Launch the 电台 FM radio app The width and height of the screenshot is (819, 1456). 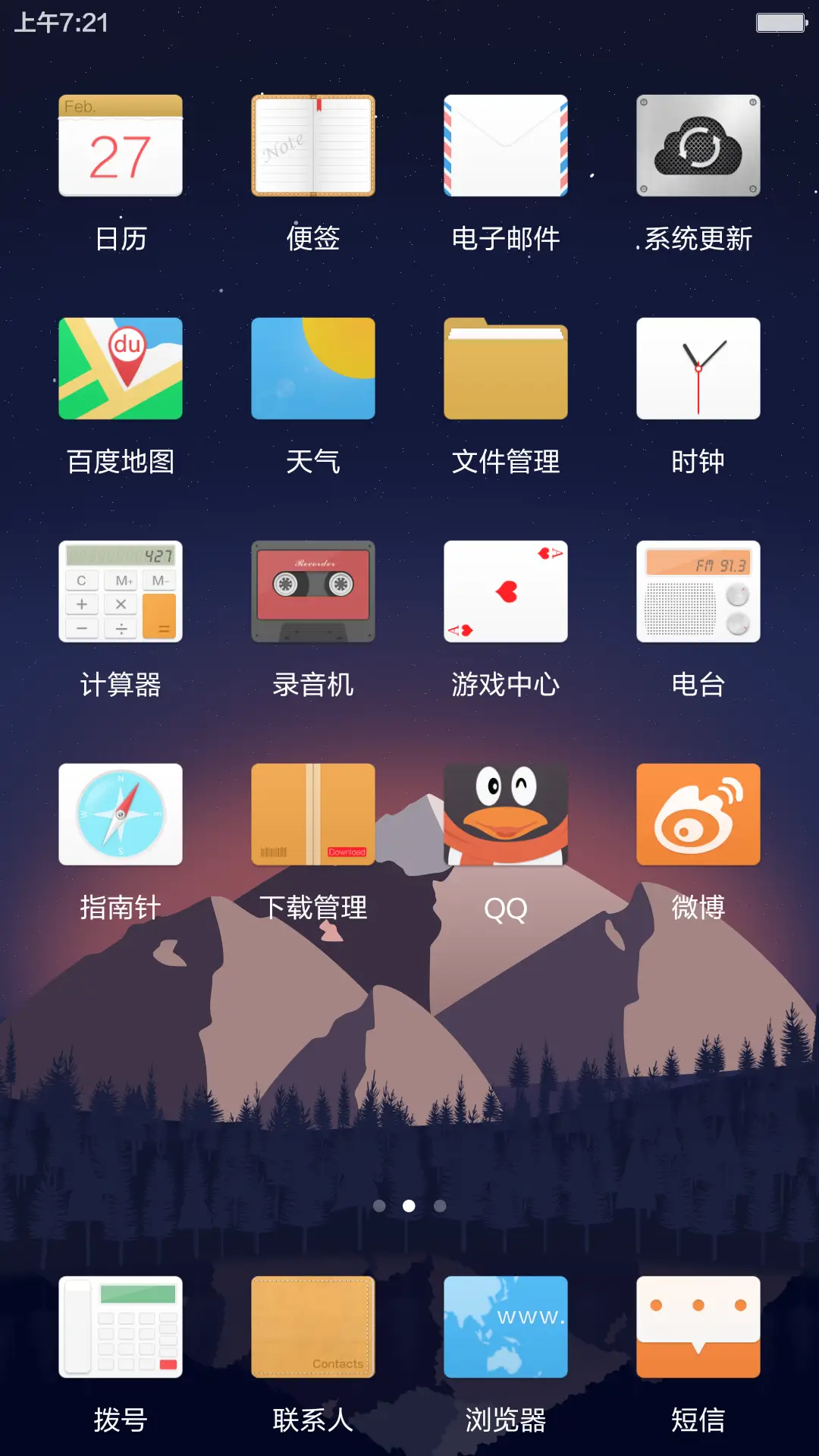(698, 593)
